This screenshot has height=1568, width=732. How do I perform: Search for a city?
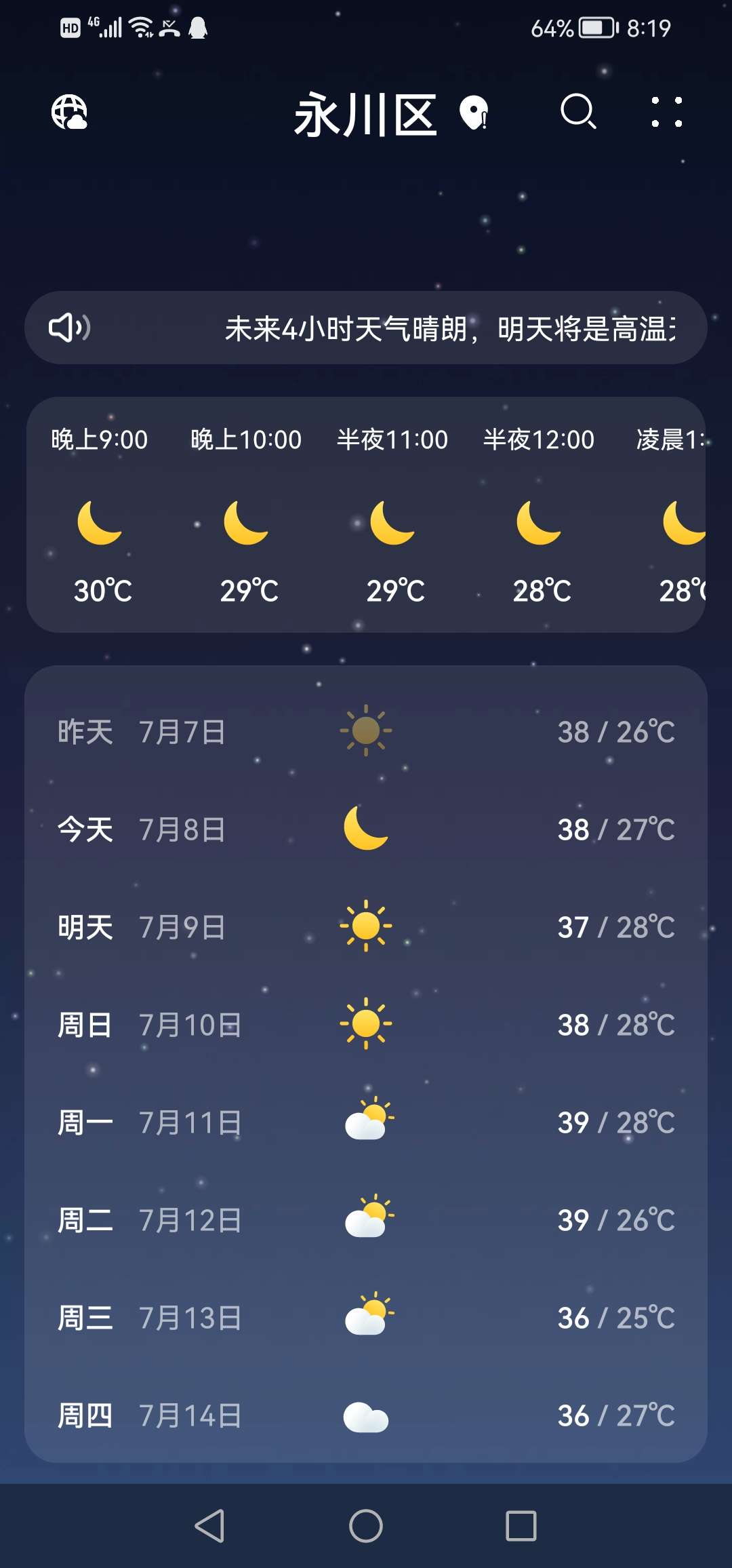click(x=578, y=112)
